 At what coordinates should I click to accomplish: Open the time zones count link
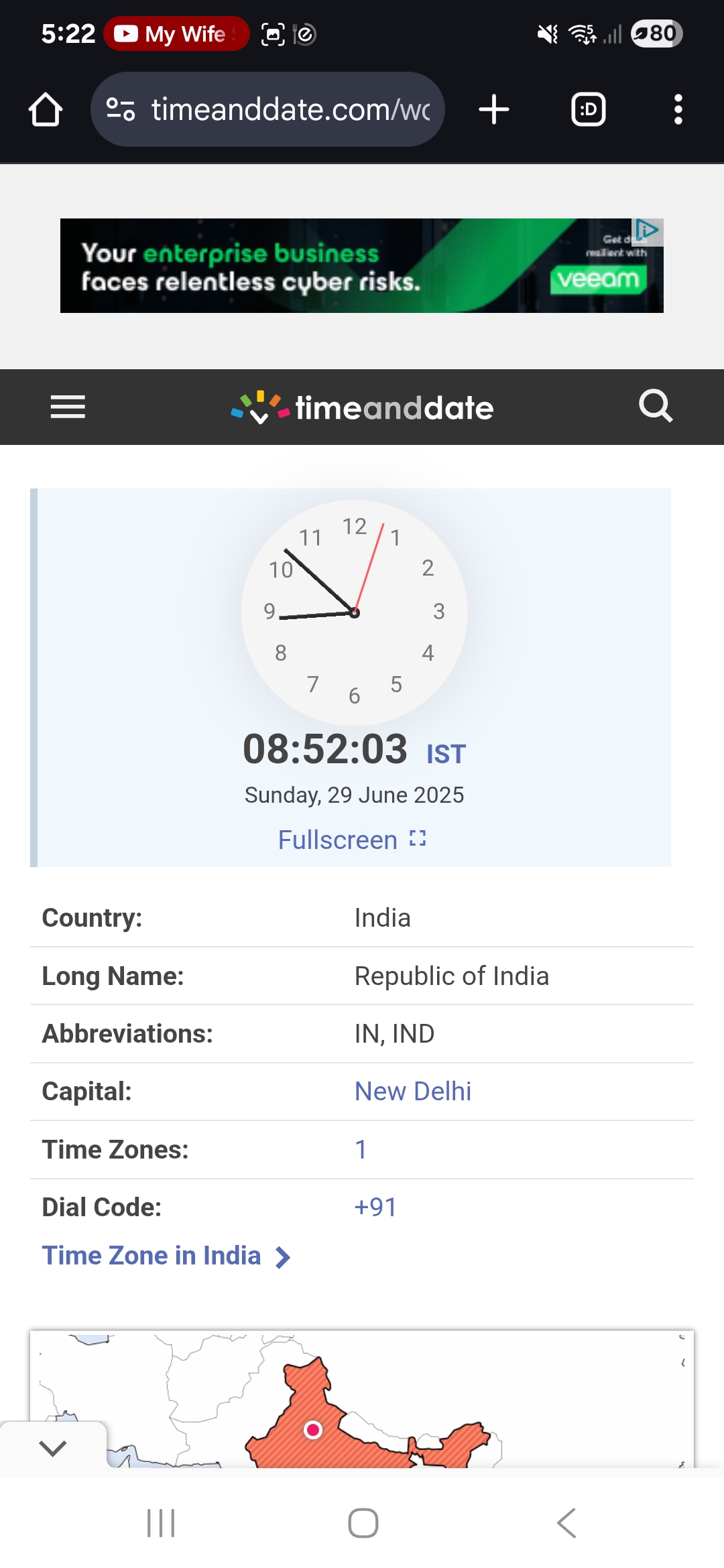tap(361, 1150)
